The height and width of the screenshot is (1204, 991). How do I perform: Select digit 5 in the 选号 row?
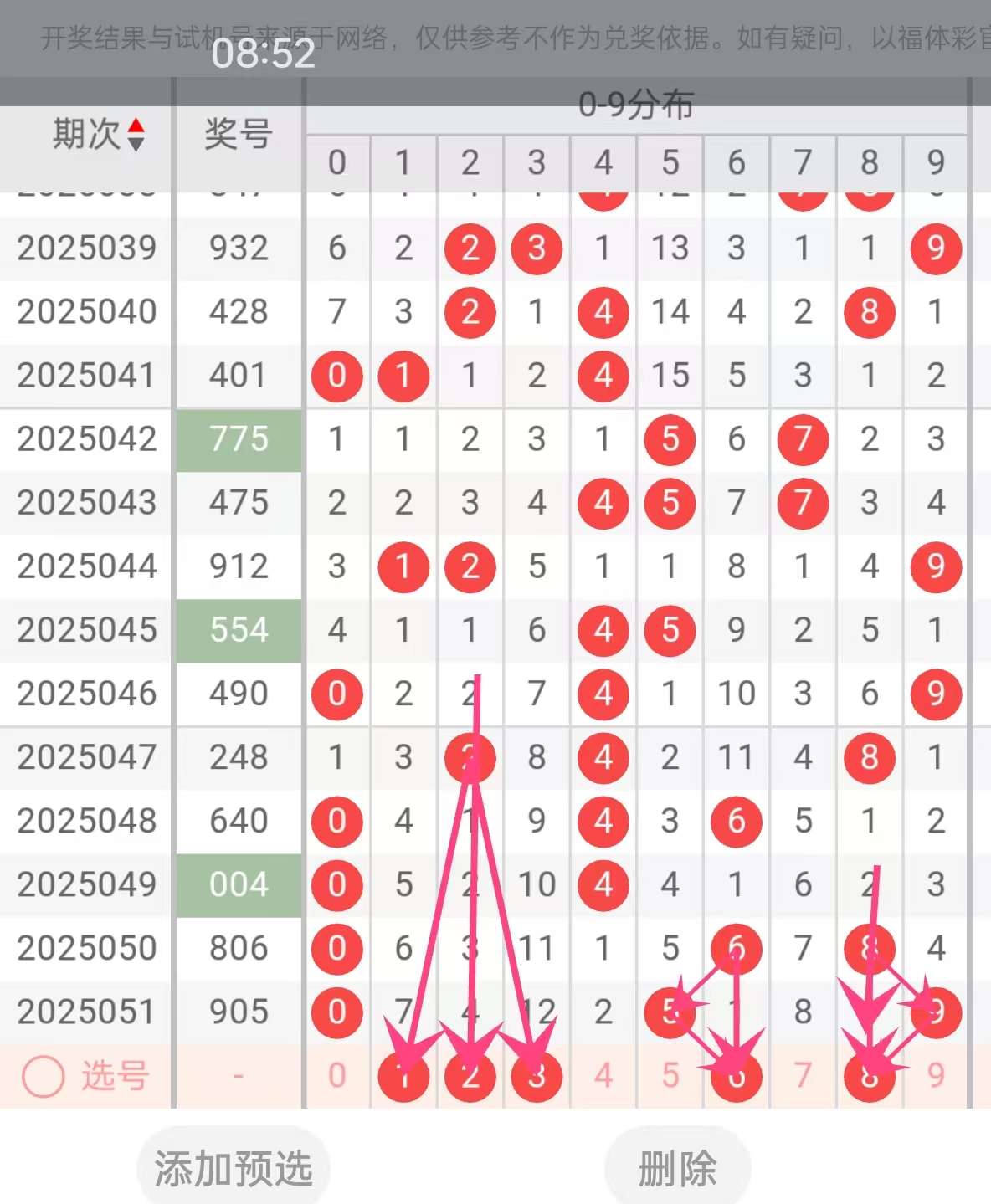pos(670,1075)
